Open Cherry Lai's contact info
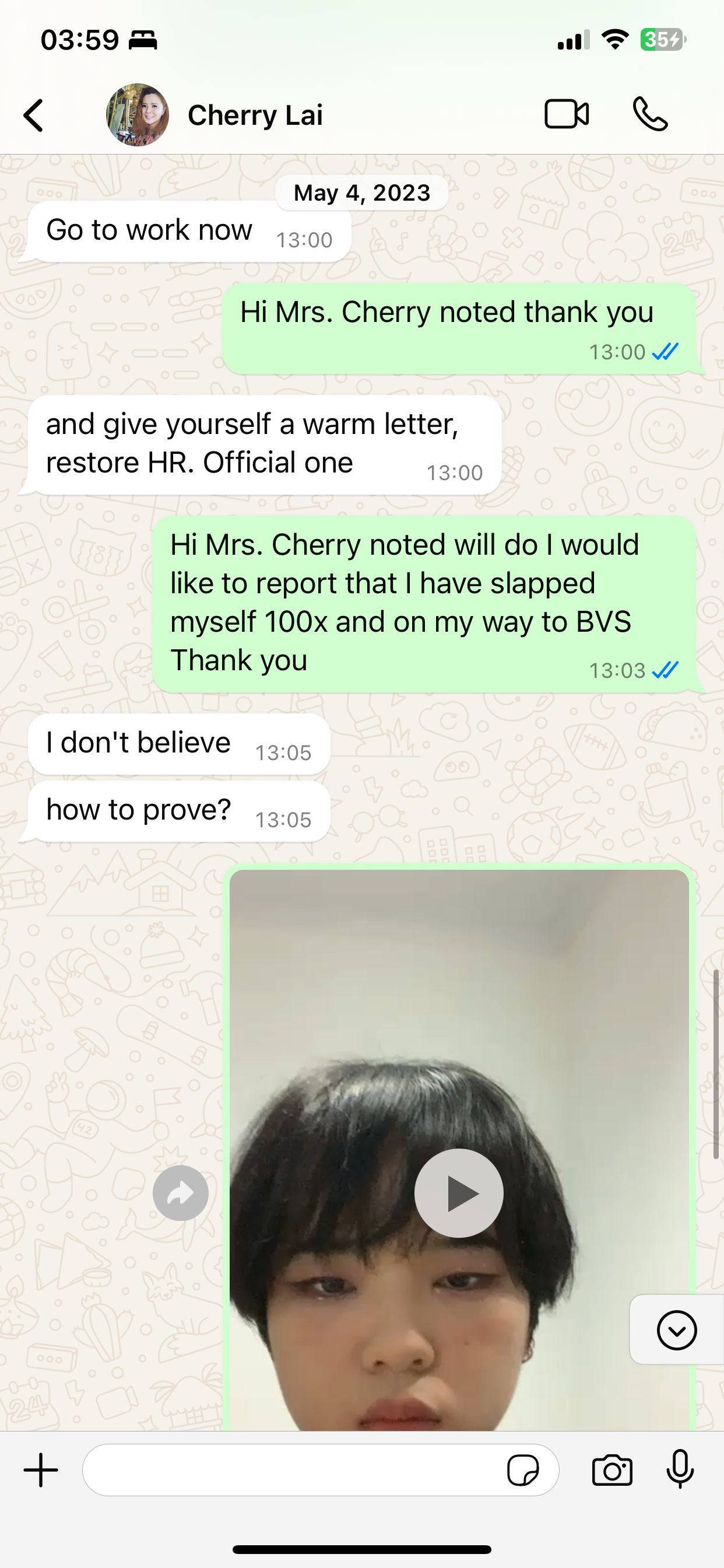The height and width of the screenshot is (1568, 724). point(255,115)
